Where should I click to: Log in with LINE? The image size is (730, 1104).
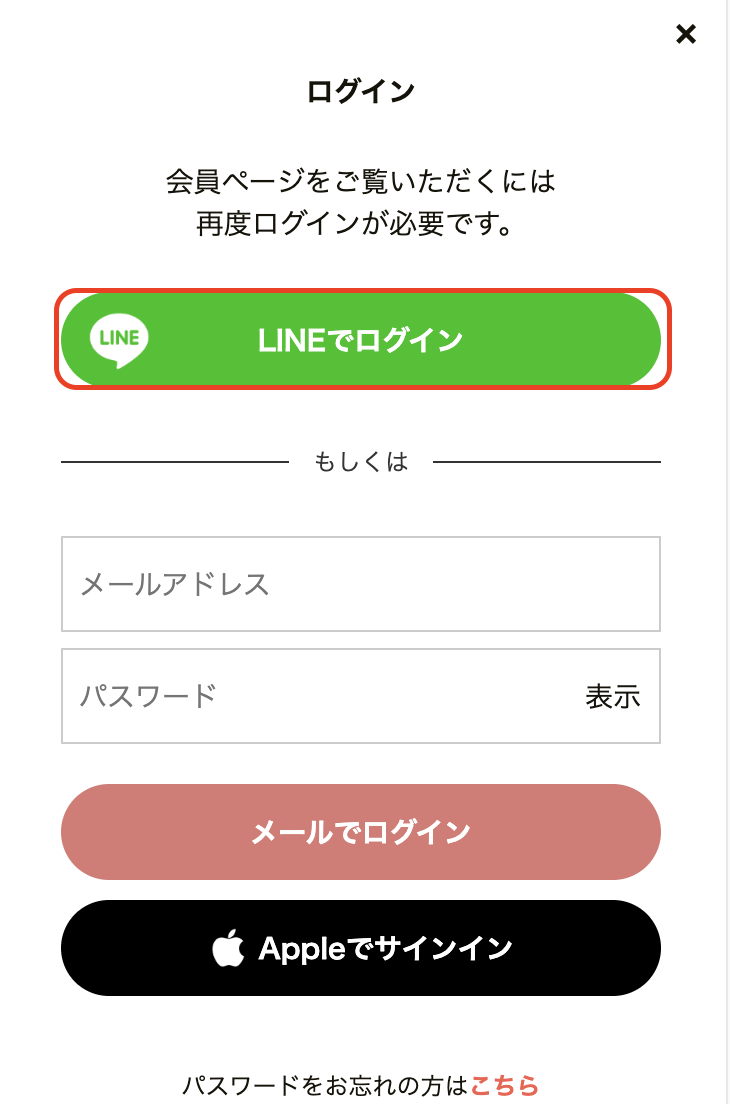pos(361,340)
